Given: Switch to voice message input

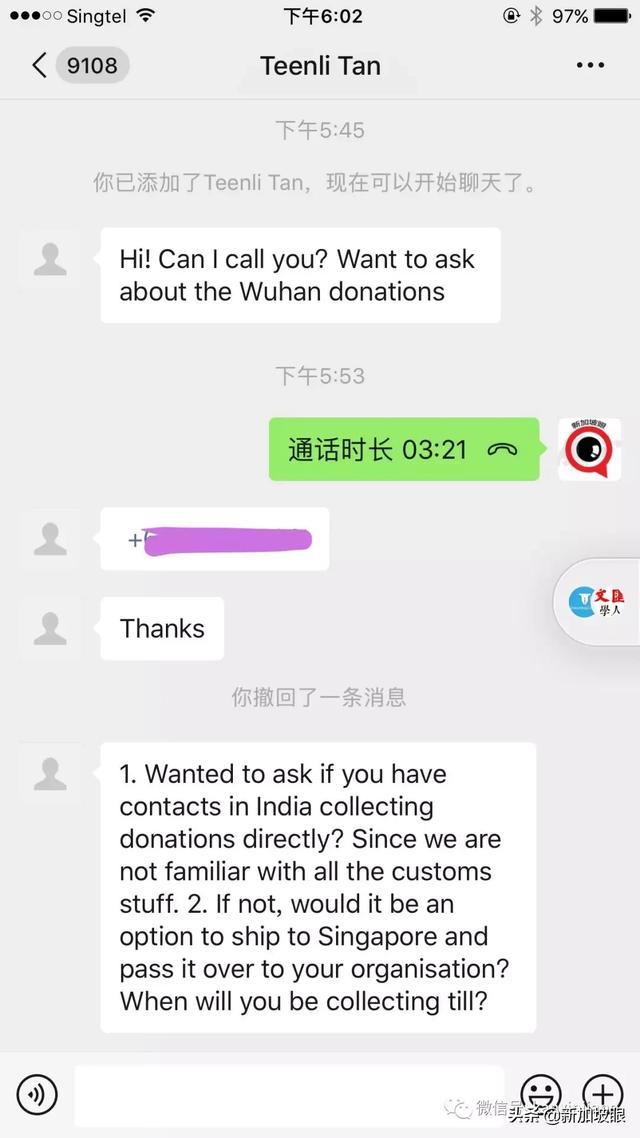Looking at the screenshot, I should pos(36,1094).
